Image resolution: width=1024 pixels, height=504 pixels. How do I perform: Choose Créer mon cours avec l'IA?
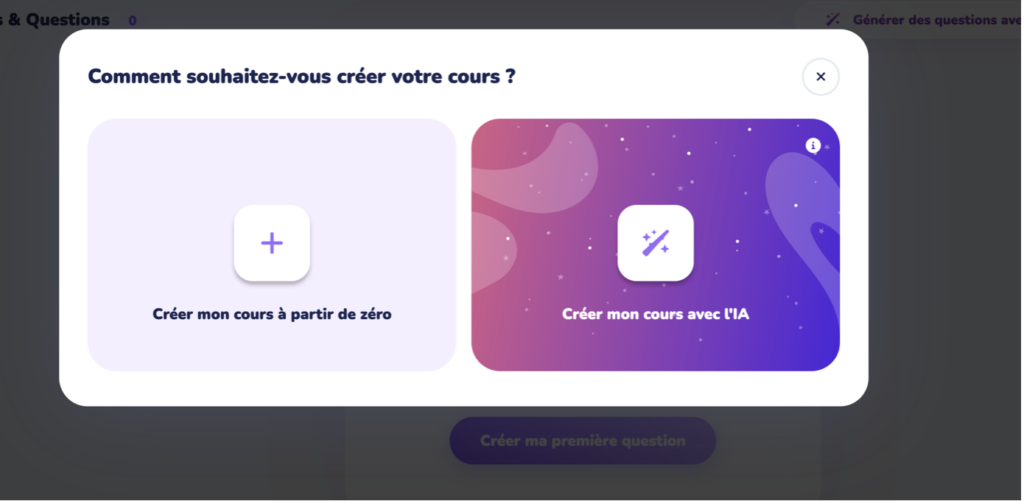tap(655, 245)
